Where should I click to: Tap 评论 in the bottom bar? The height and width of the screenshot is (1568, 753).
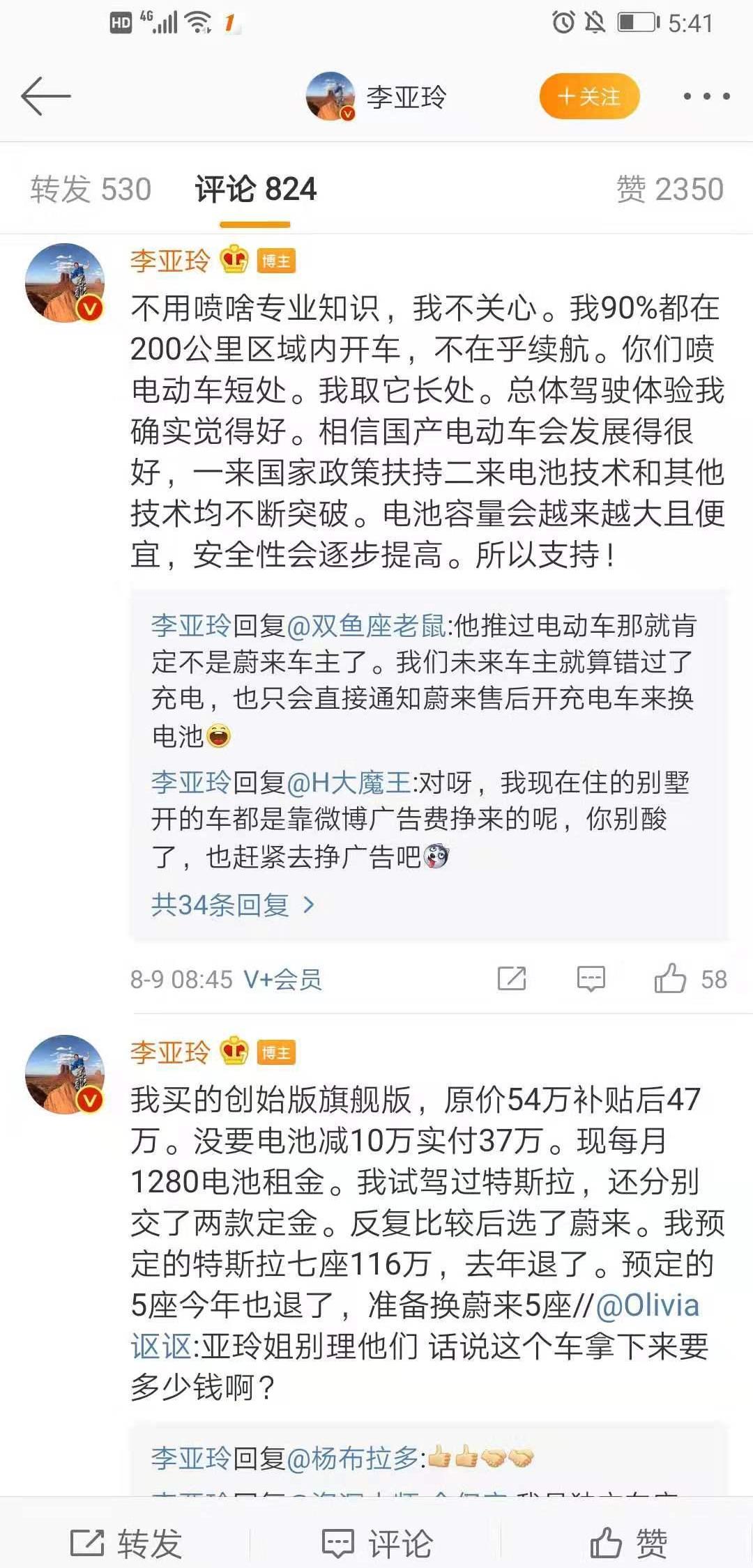point(376,1544)
